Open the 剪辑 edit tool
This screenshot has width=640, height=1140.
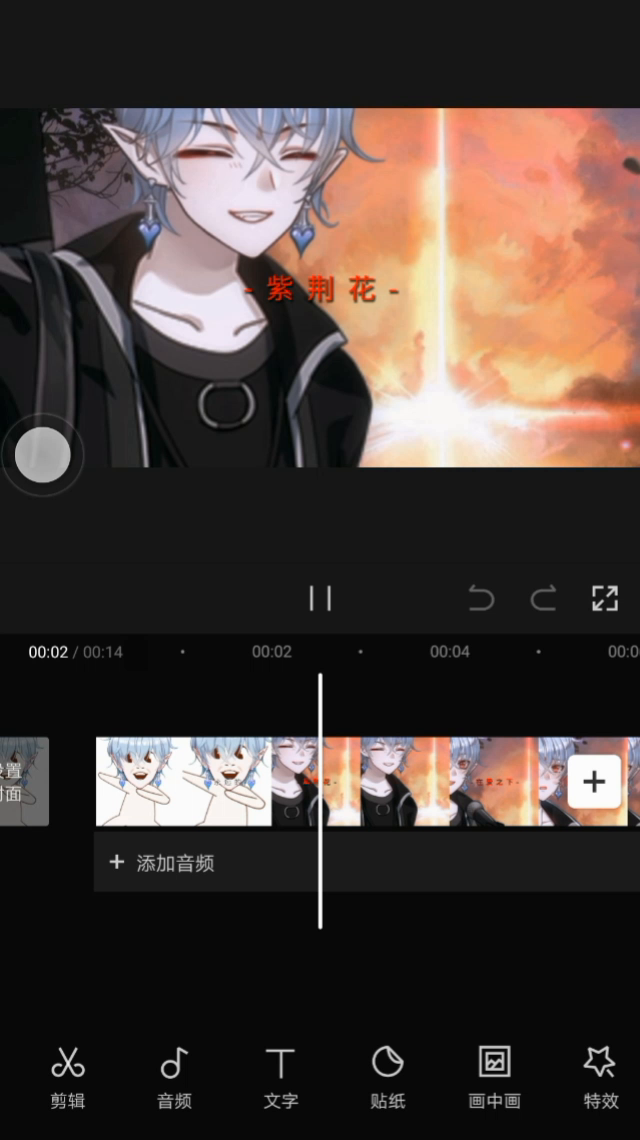pyautogui.click(x=68, y=1077)
